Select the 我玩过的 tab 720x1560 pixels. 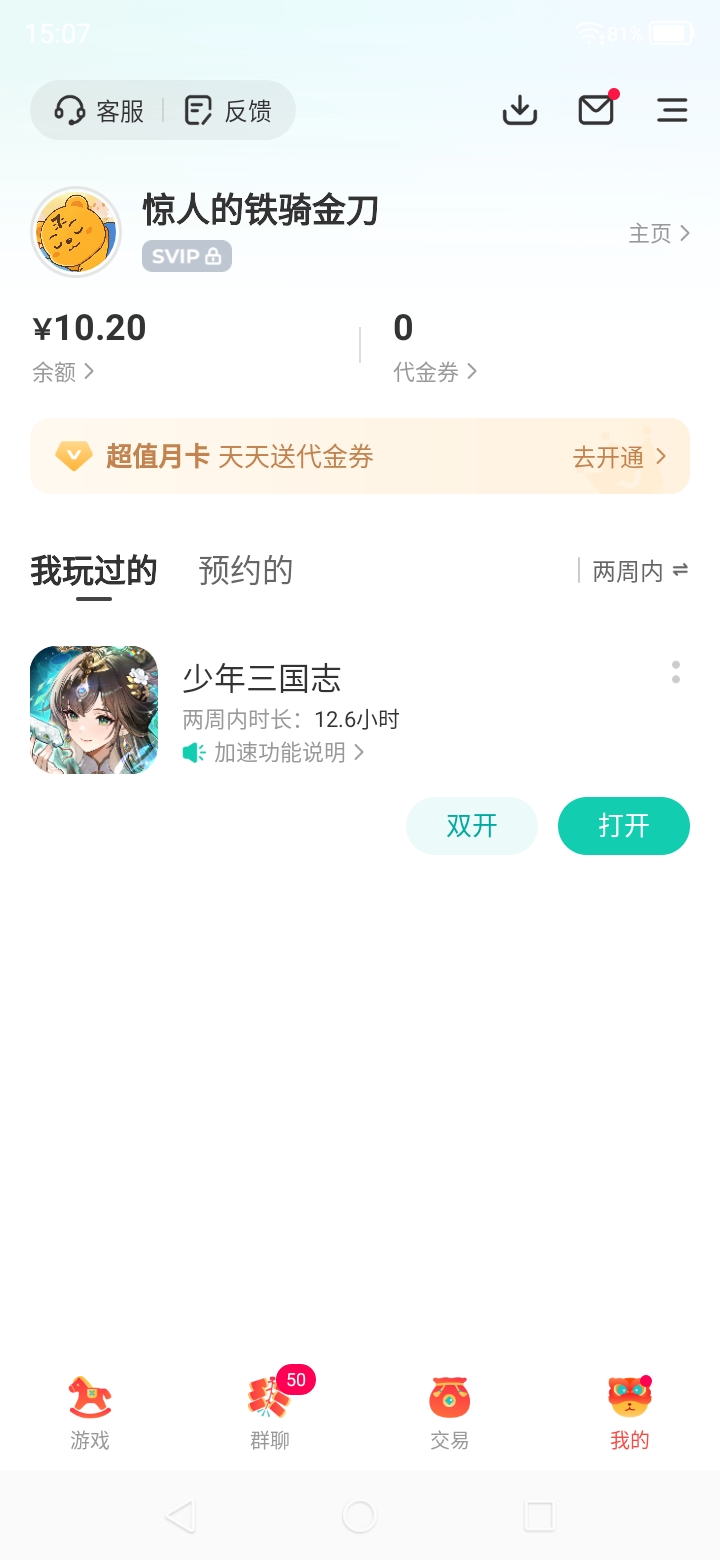click(94, 570)
